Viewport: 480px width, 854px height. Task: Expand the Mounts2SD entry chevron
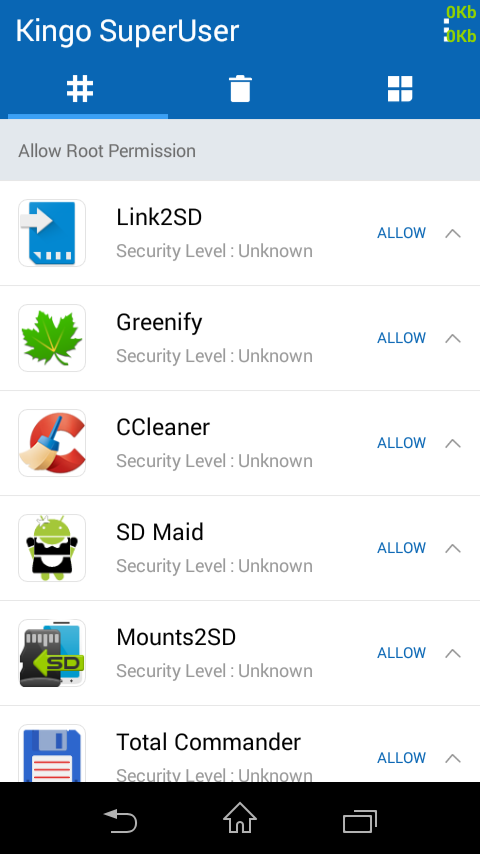(453, 653)
